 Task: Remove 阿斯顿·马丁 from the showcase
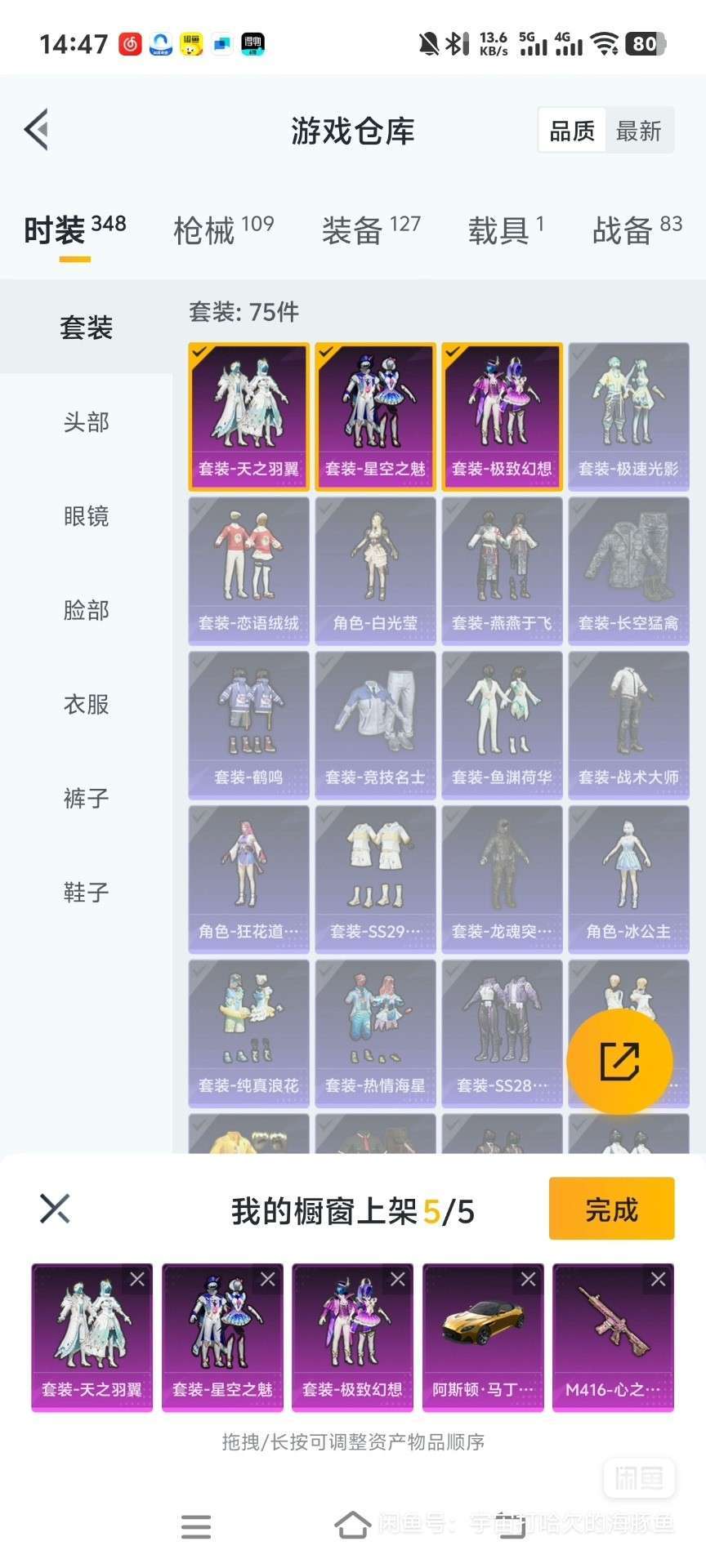[x=528, y=1280]
